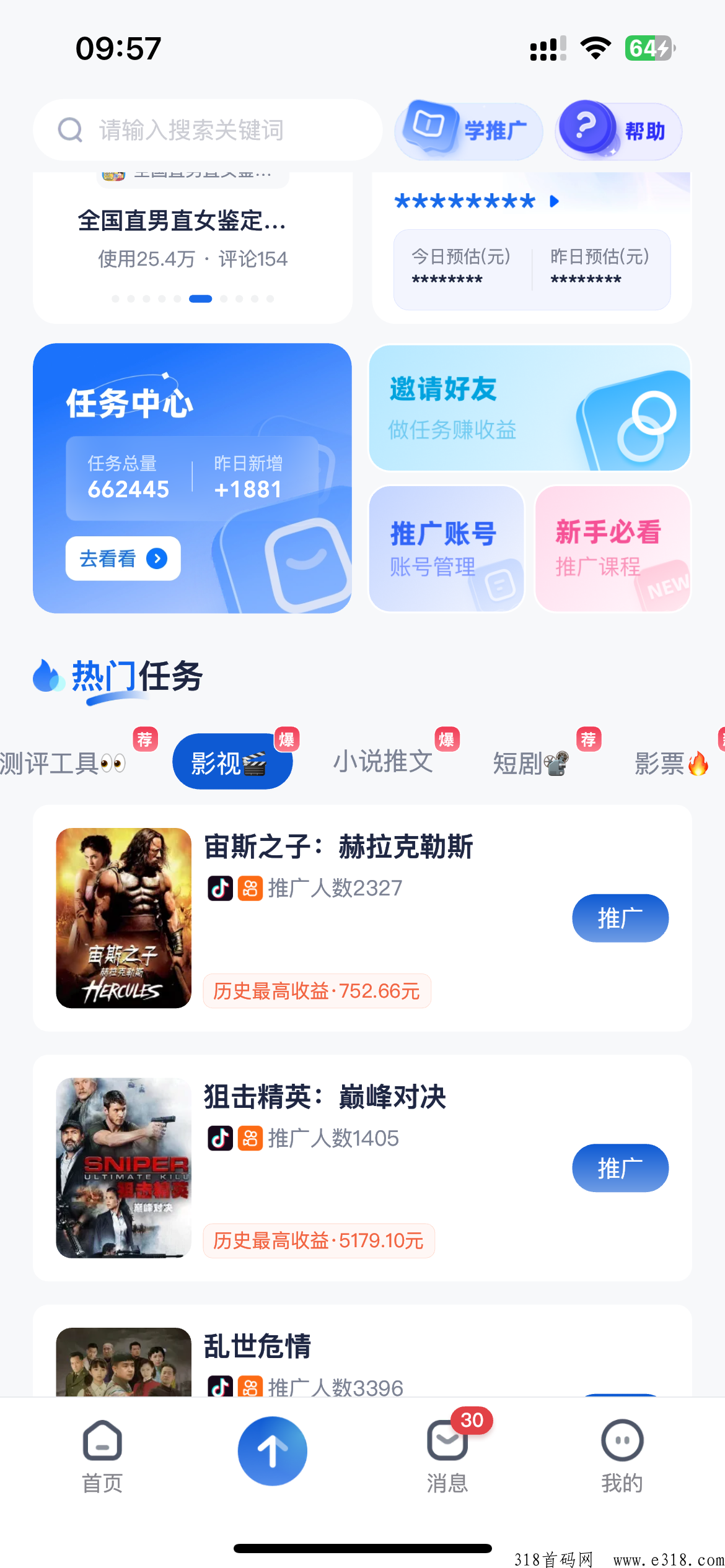
Task: Tap 去看看 in the task center
Action: pos(123,559)
